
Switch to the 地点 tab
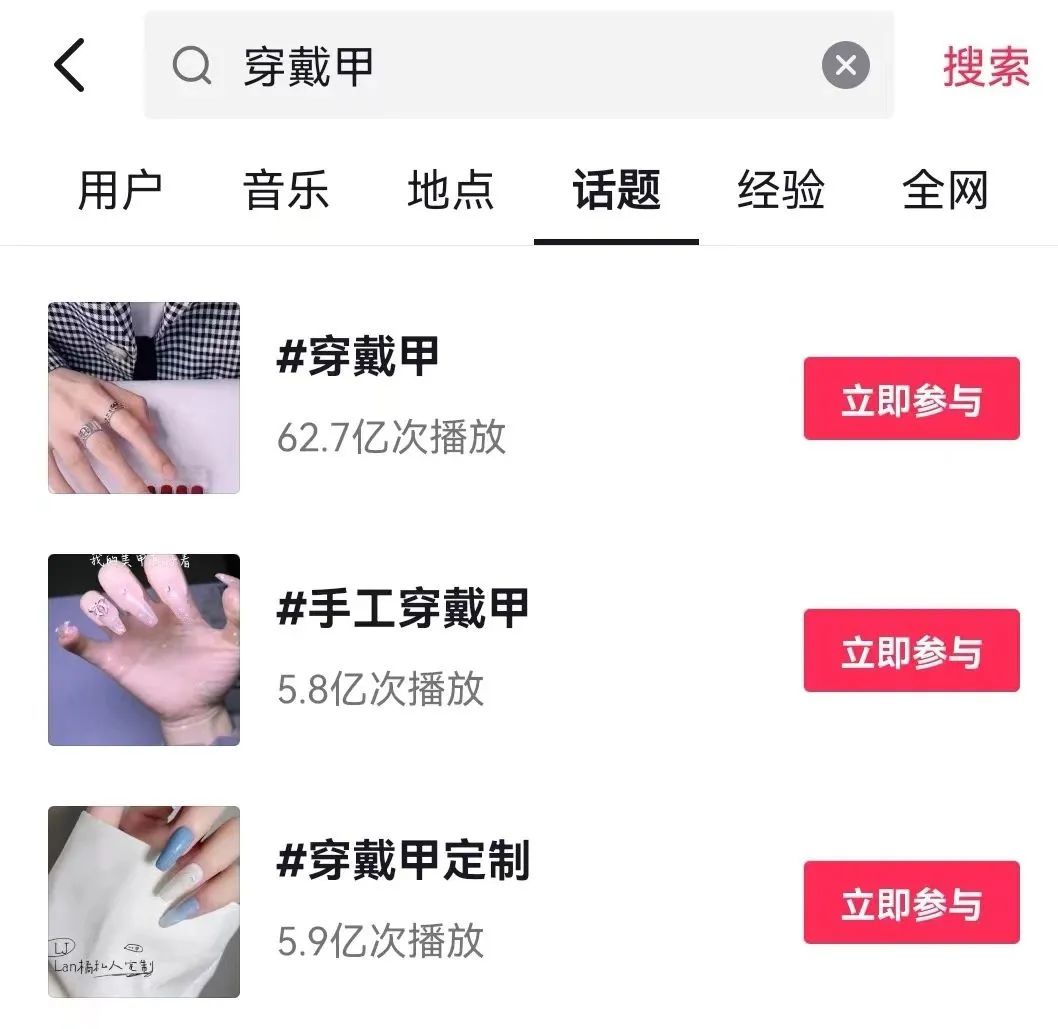[x=451, y=189]
